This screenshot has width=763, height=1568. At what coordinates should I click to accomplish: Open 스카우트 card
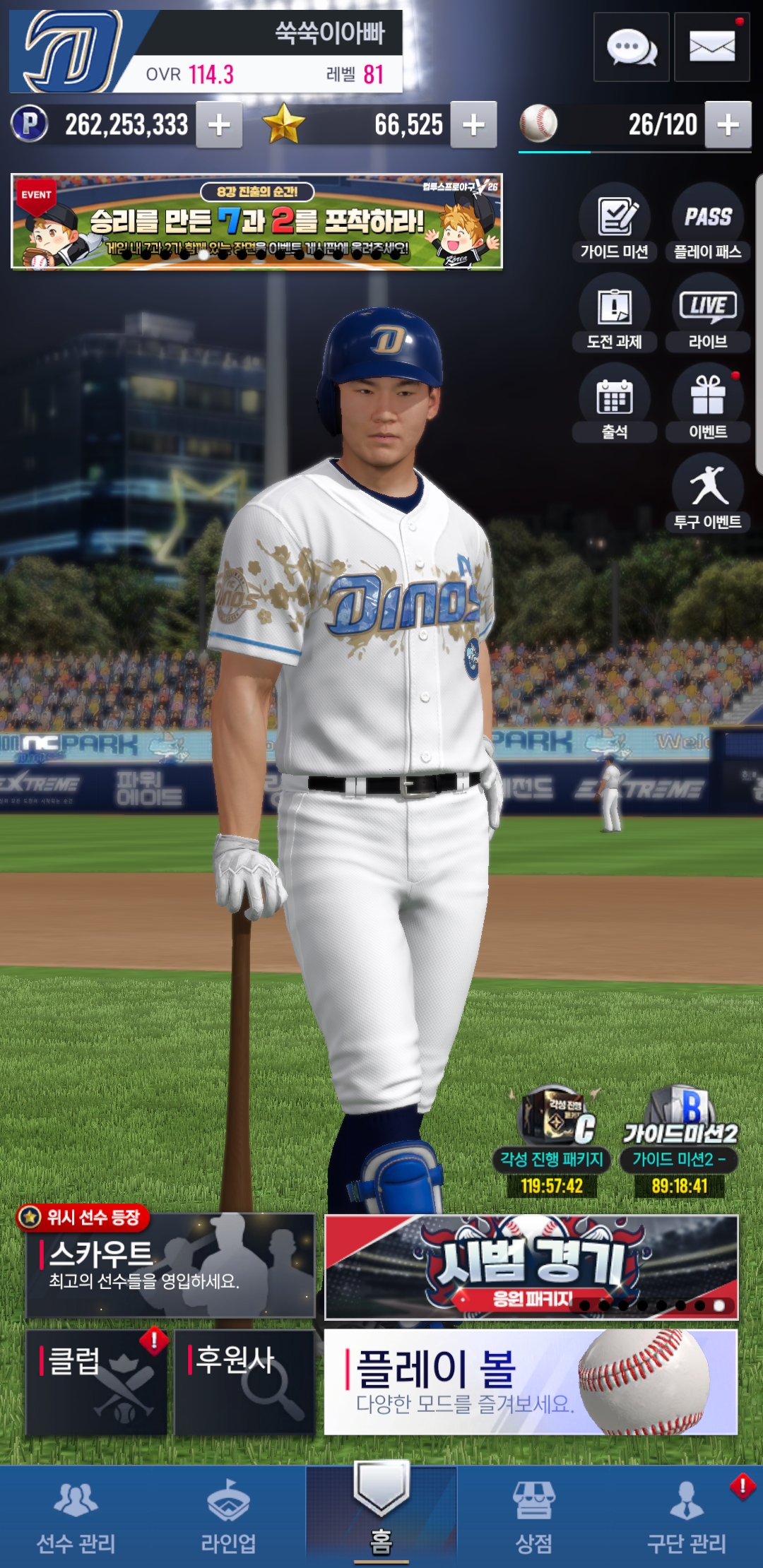(170, 1266)
